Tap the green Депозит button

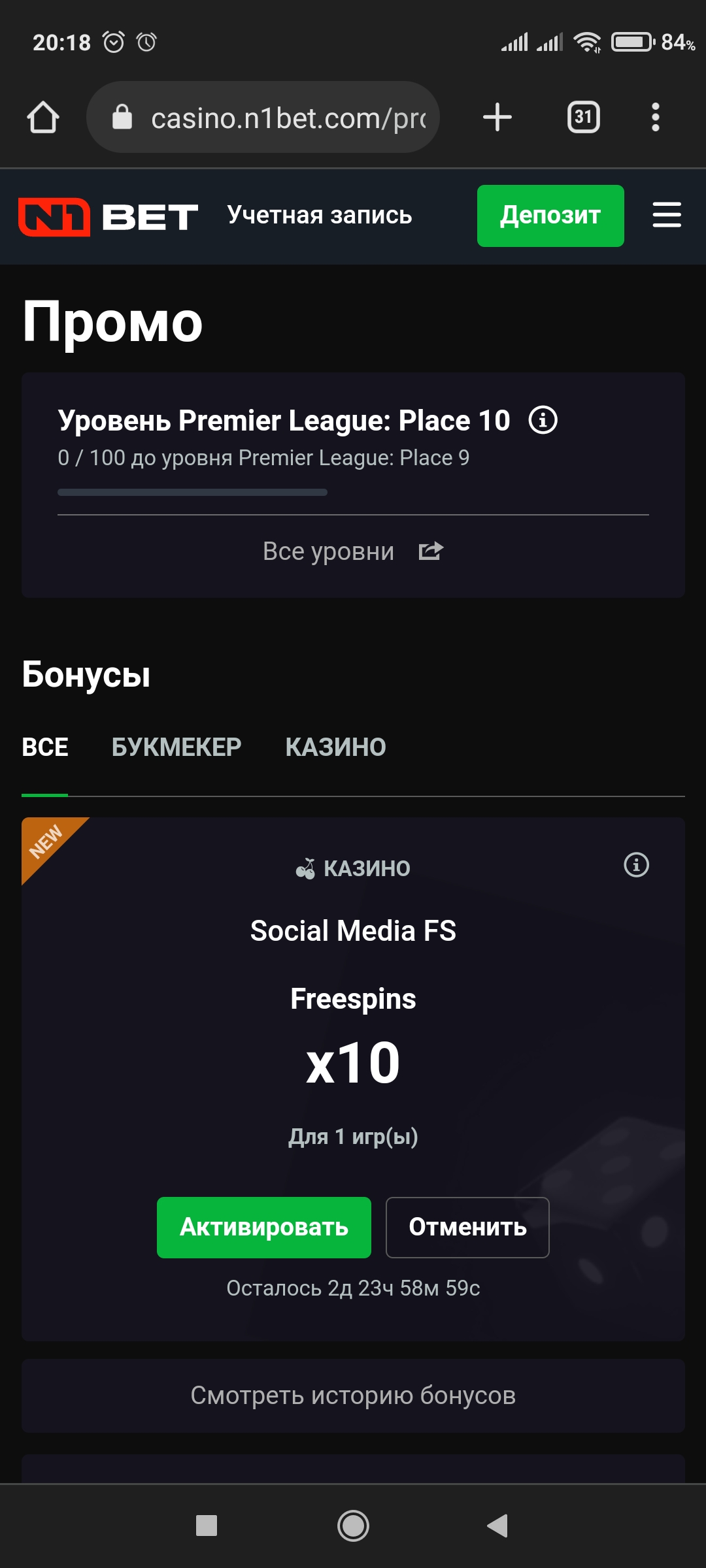[550, 216]
